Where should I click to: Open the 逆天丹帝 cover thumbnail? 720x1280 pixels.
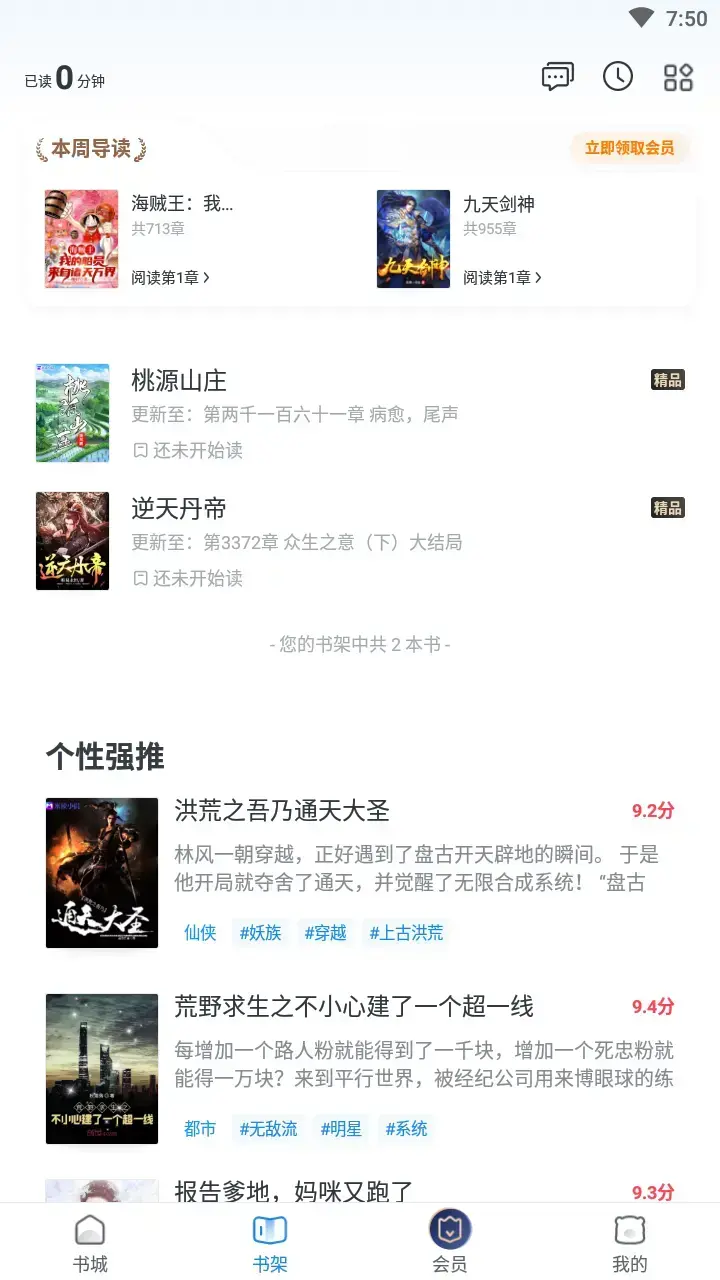pyautogui.click(x=72, y=541)
